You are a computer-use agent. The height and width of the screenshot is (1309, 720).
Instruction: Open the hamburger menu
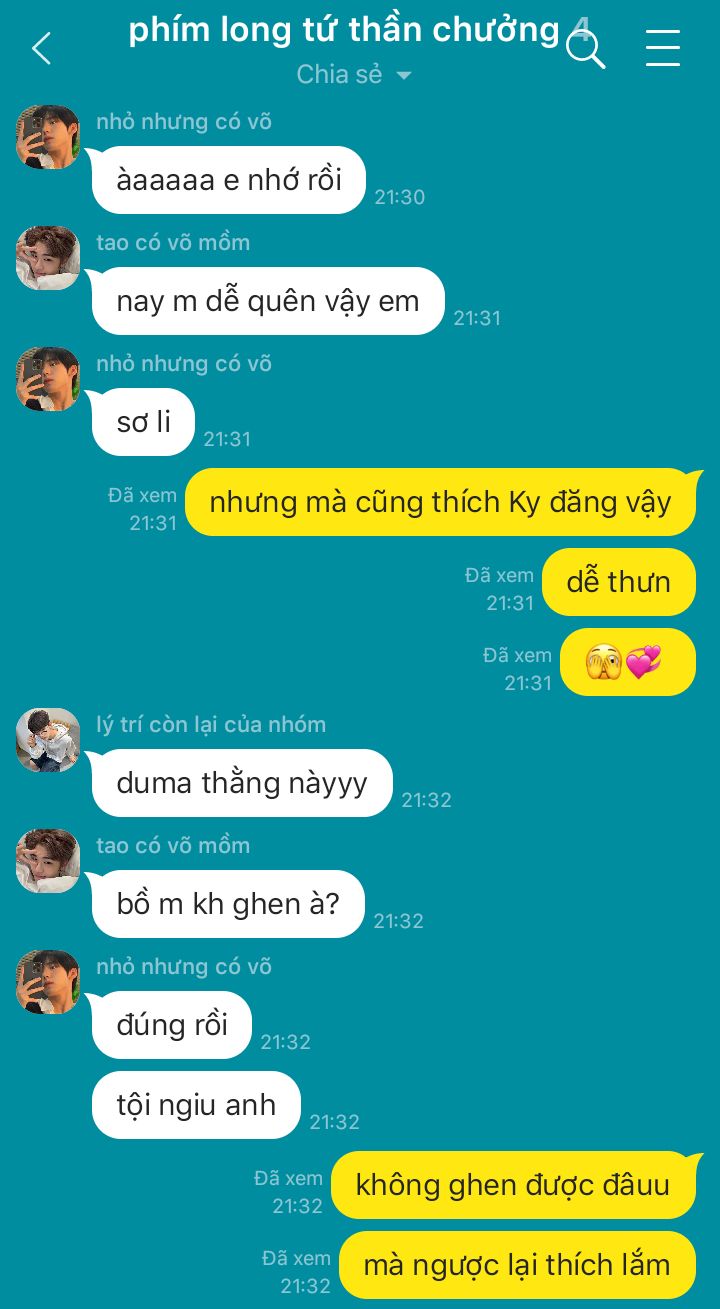point(663,48)
